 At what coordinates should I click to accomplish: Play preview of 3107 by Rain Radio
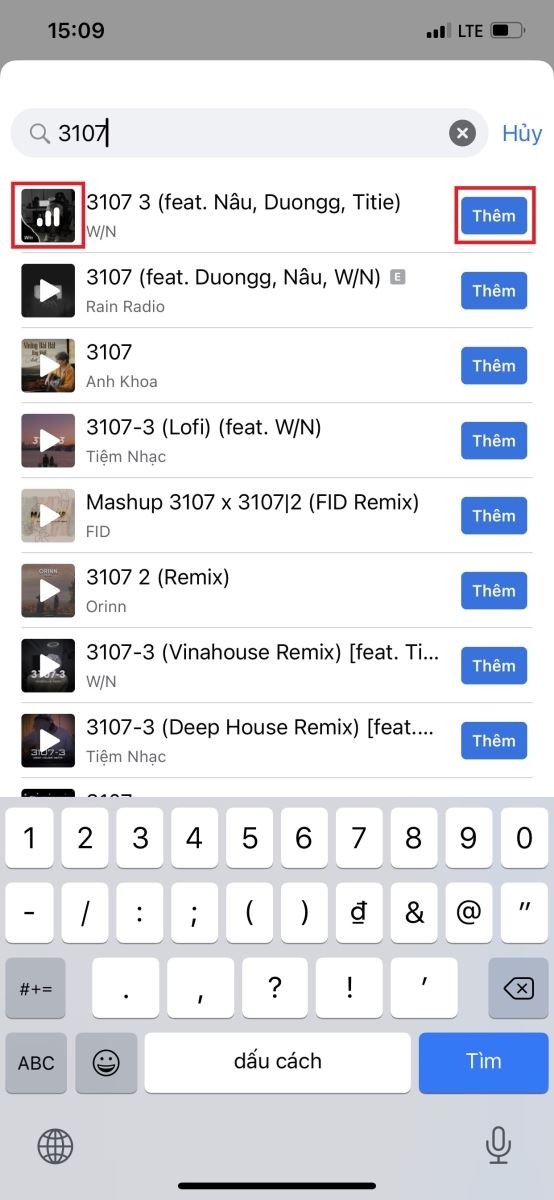pyautogui.click(x=48, y=290)
